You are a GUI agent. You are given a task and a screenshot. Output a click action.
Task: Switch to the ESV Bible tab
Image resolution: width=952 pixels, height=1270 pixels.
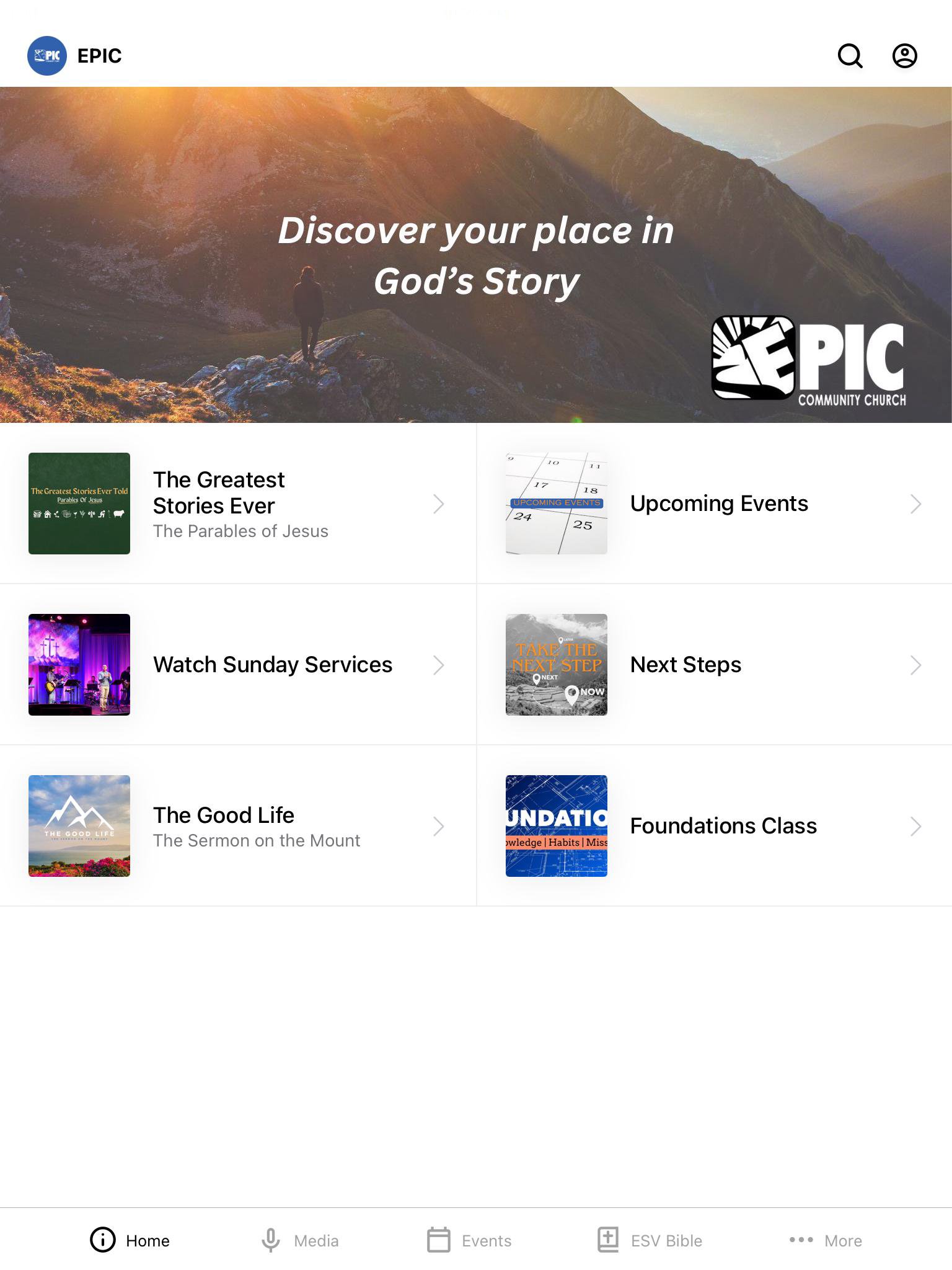point(650,1240)
